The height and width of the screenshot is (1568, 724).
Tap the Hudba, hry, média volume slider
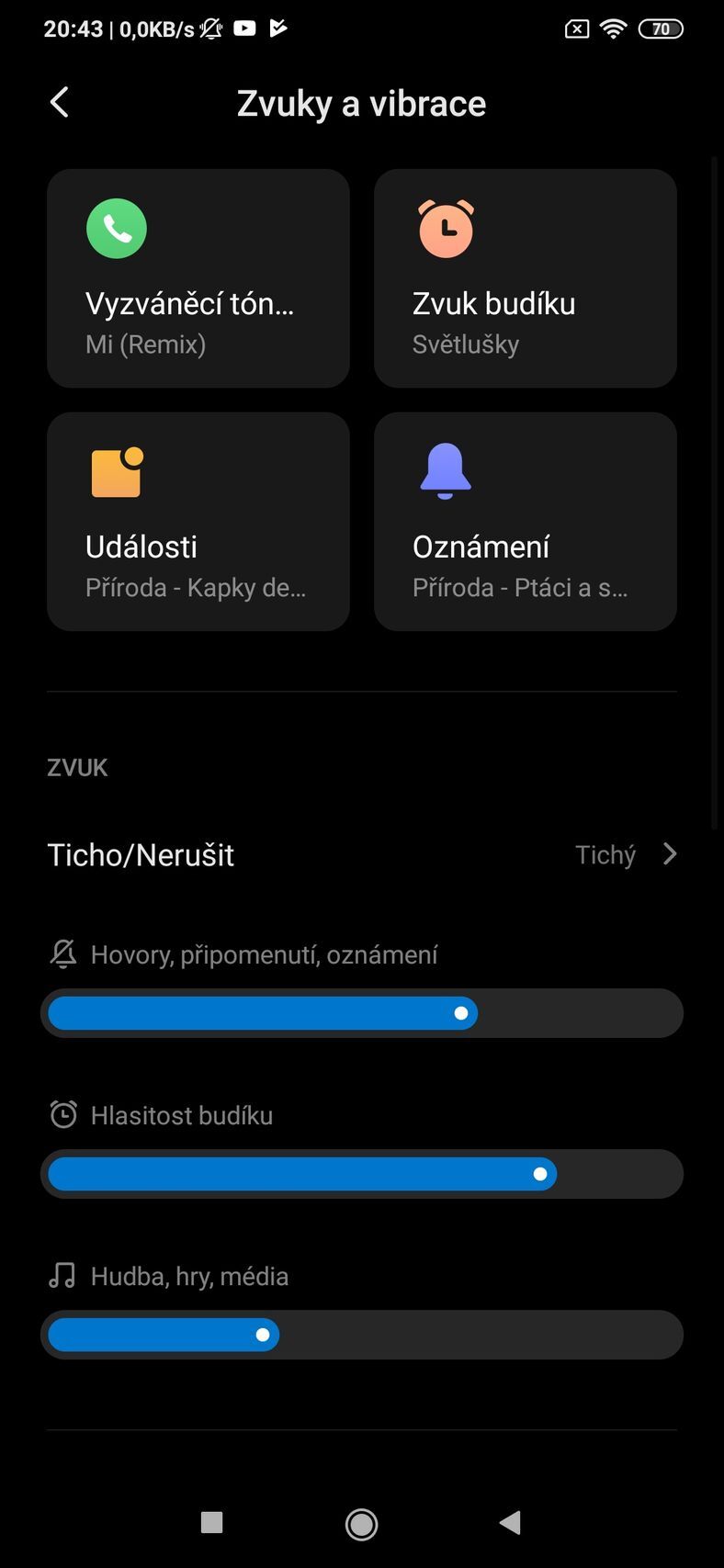click(x=265, y=1334)
